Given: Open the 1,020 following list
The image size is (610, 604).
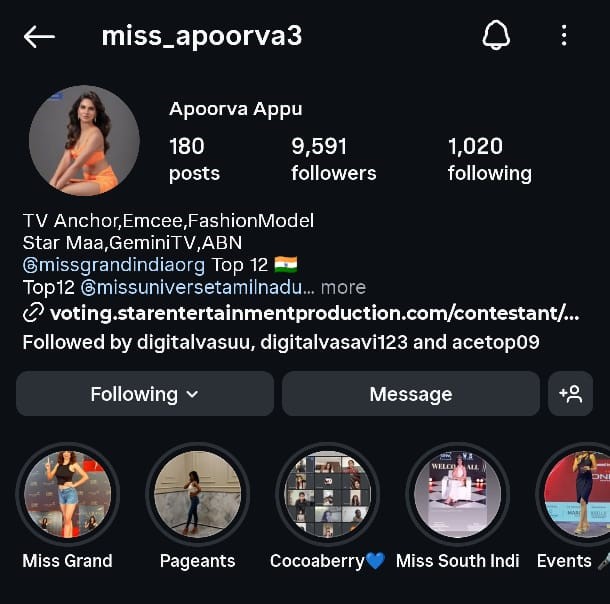Looking at the screenshot, I should [489, 159].
